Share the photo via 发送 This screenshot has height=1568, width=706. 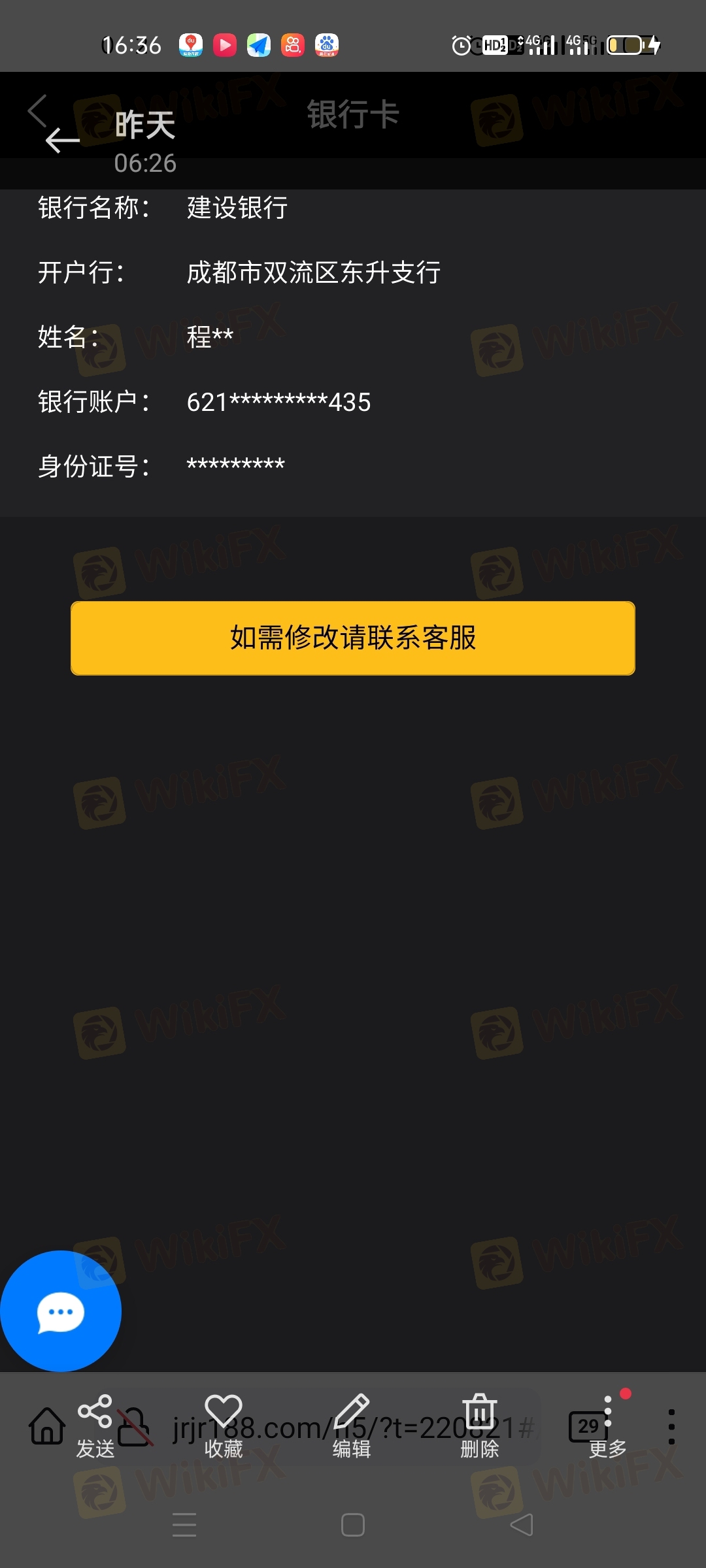pyautogui.click(x=95, y=1427)
